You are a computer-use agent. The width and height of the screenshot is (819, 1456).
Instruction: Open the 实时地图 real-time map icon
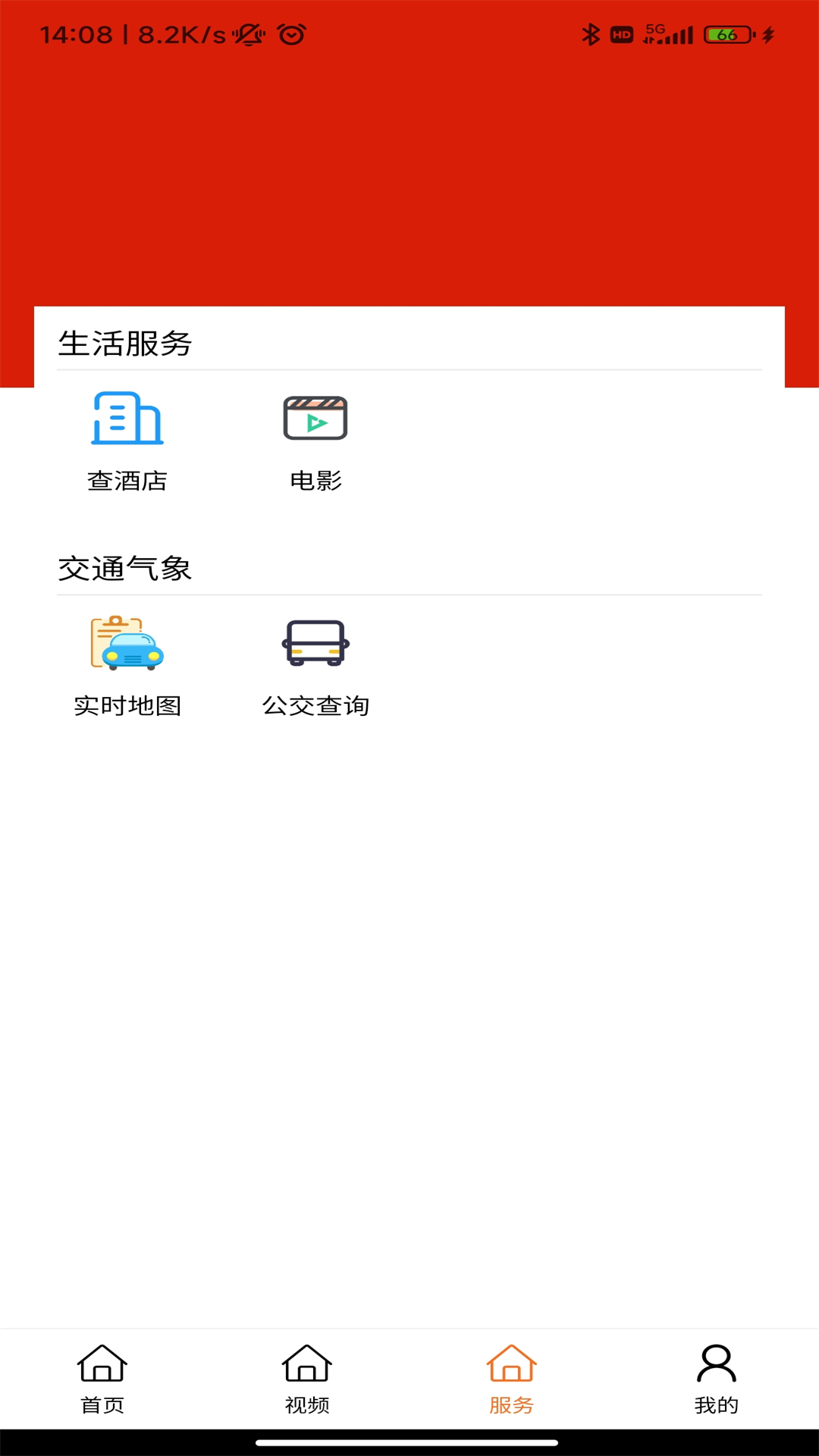tap(127, 646)
